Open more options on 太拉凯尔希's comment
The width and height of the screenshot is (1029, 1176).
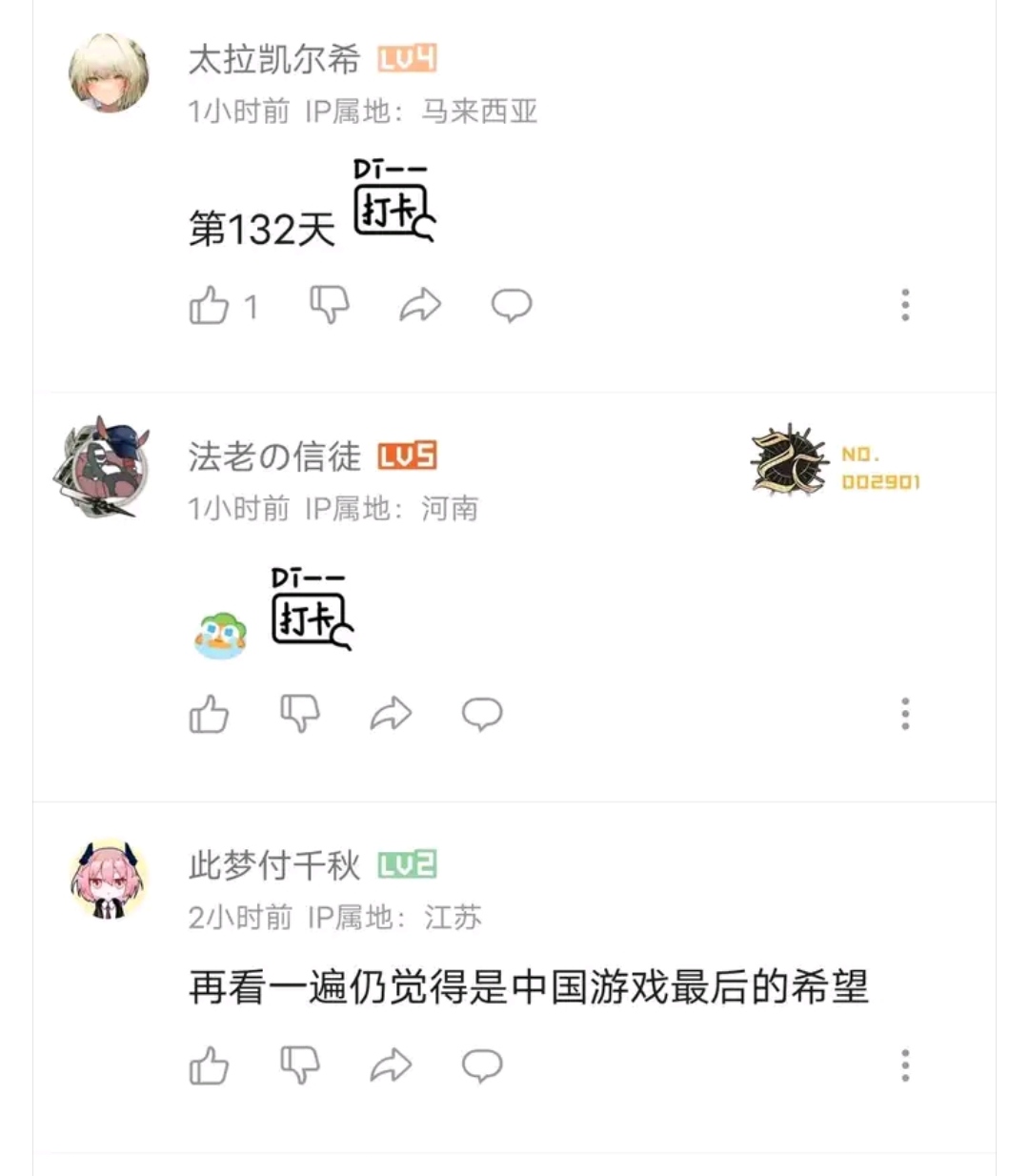(x=905, y=305)
